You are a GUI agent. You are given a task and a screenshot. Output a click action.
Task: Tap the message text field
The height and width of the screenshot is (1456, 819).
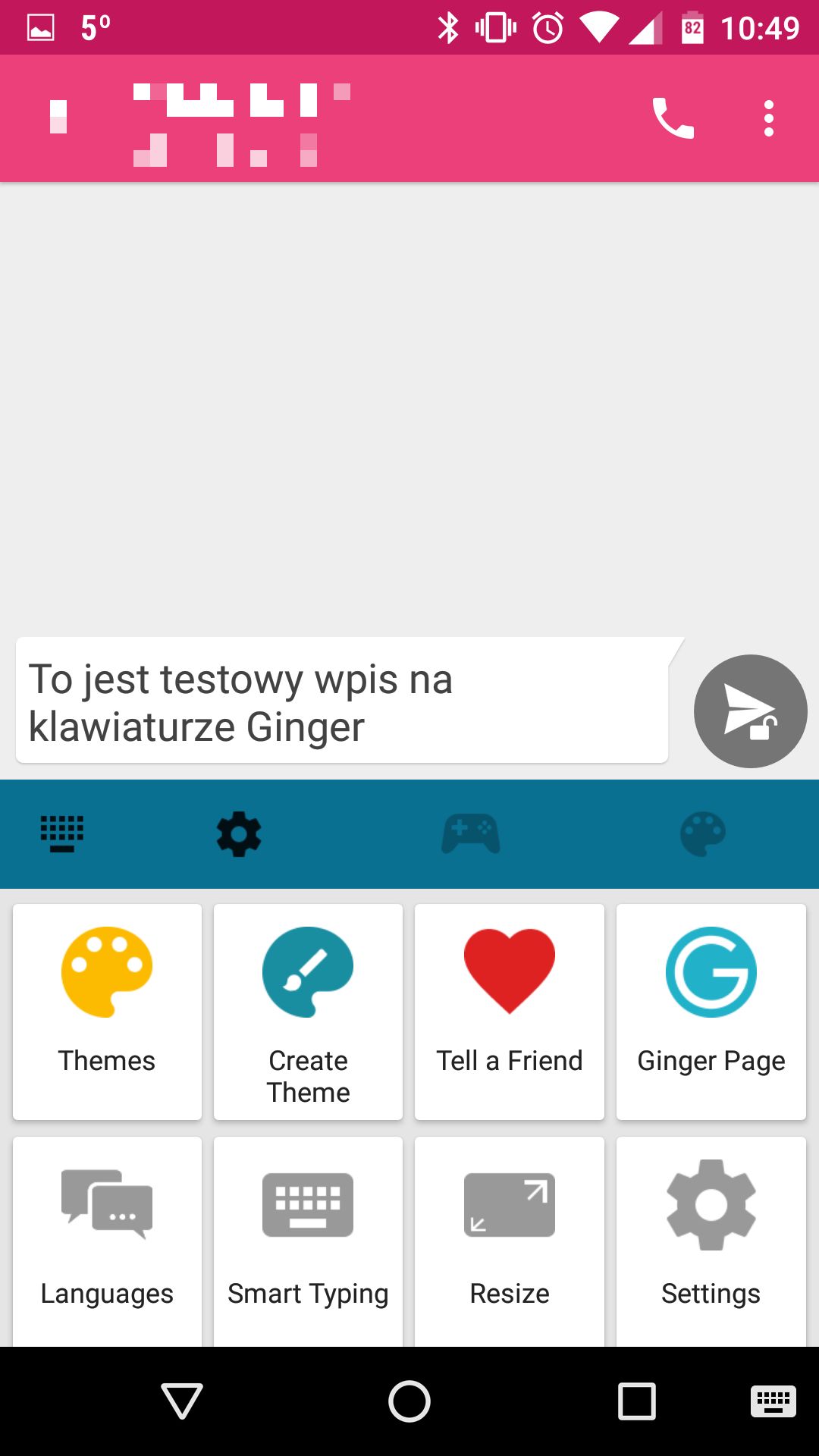[342, 701]
